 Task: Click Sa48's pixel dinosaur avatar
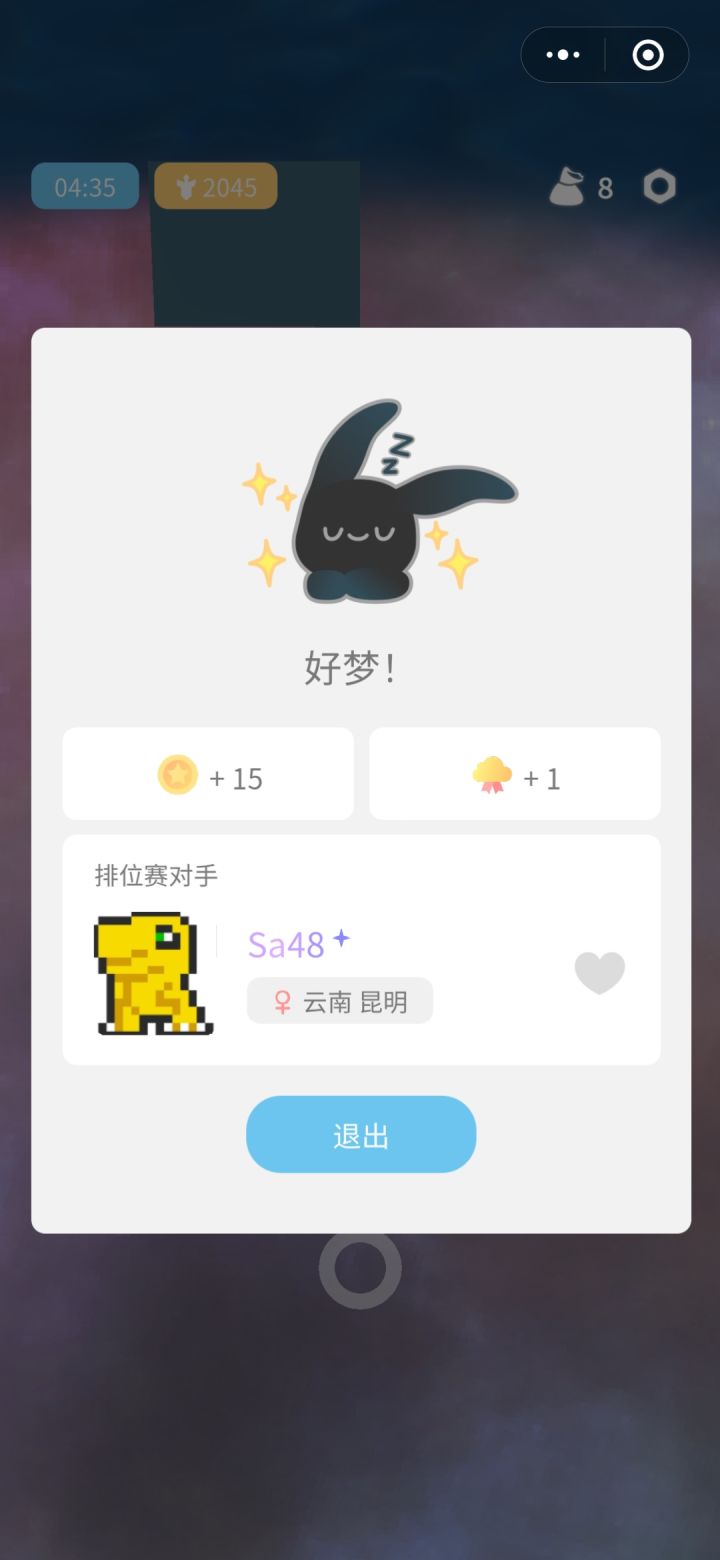coord(152,972)
